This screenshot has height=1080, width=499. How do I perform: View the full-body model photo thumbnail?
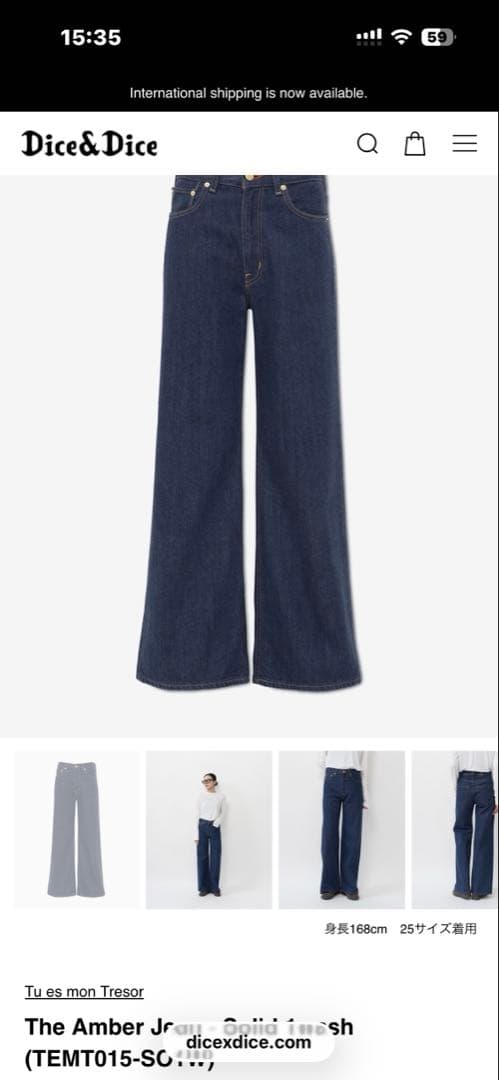(209, 830)
